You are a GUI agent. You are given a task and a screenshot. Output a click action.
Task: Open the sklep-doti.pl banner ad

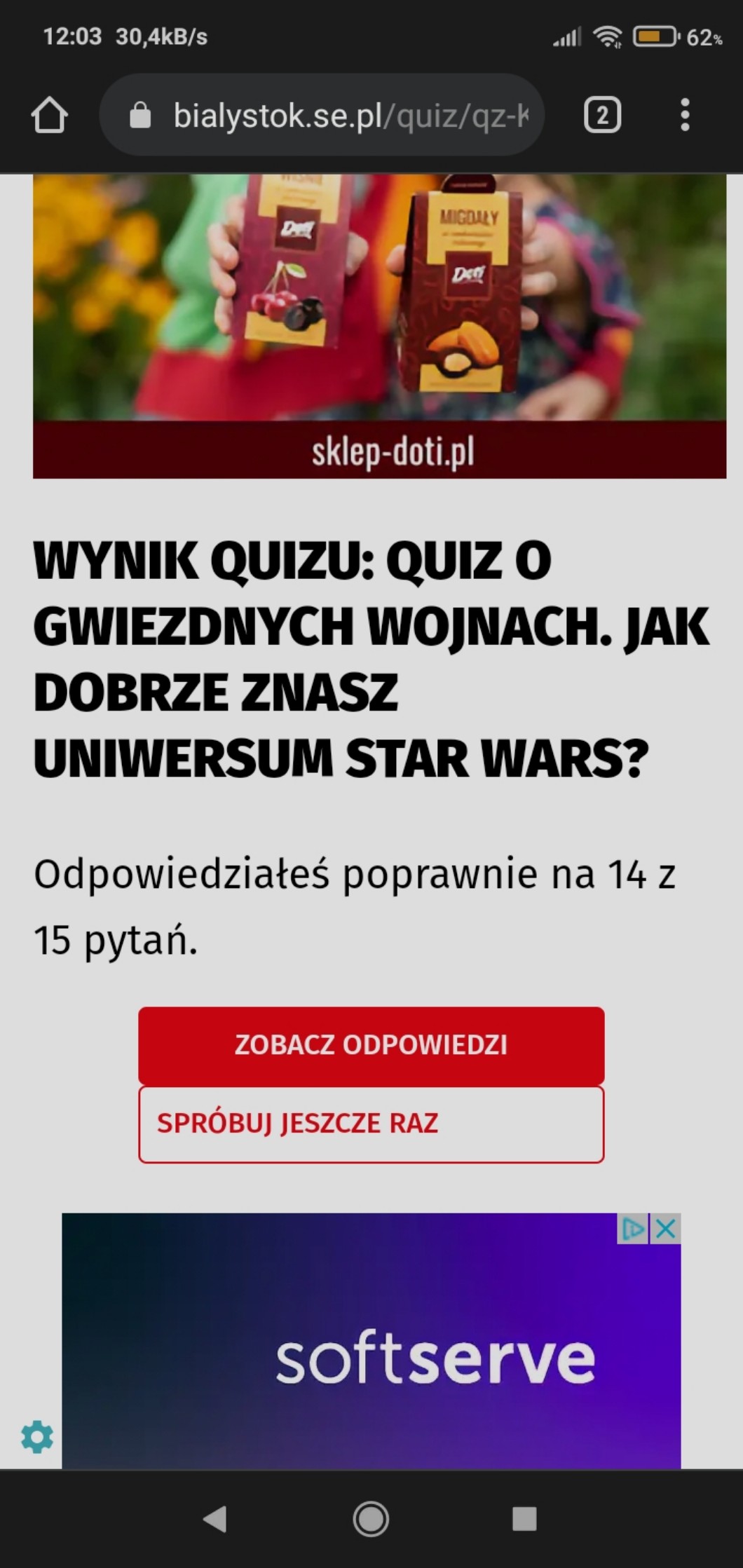pos(379,326)
